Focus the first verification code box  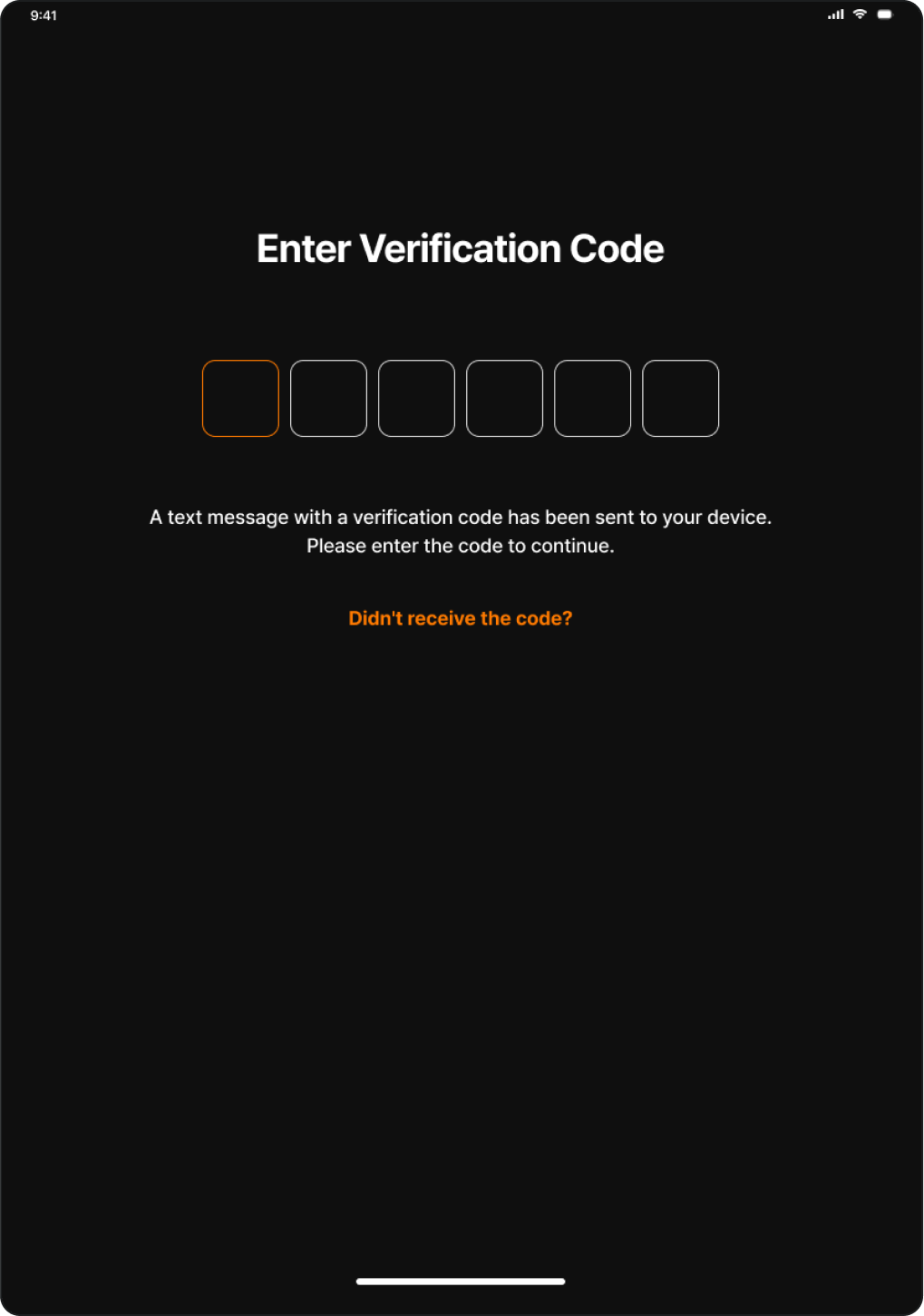point(240,399)
